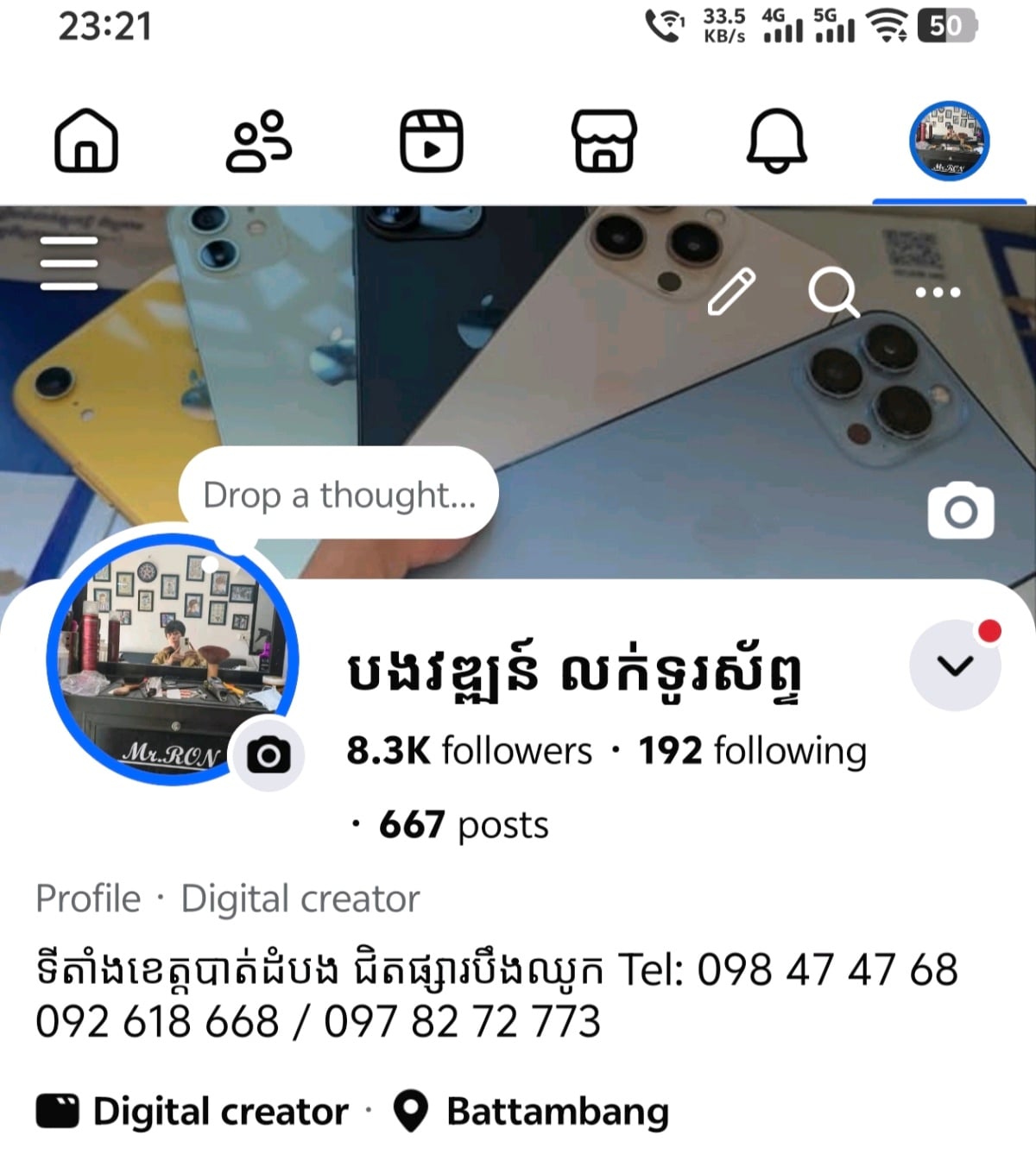
Task: View the 8.3K followers list
Action: point(469,751)
